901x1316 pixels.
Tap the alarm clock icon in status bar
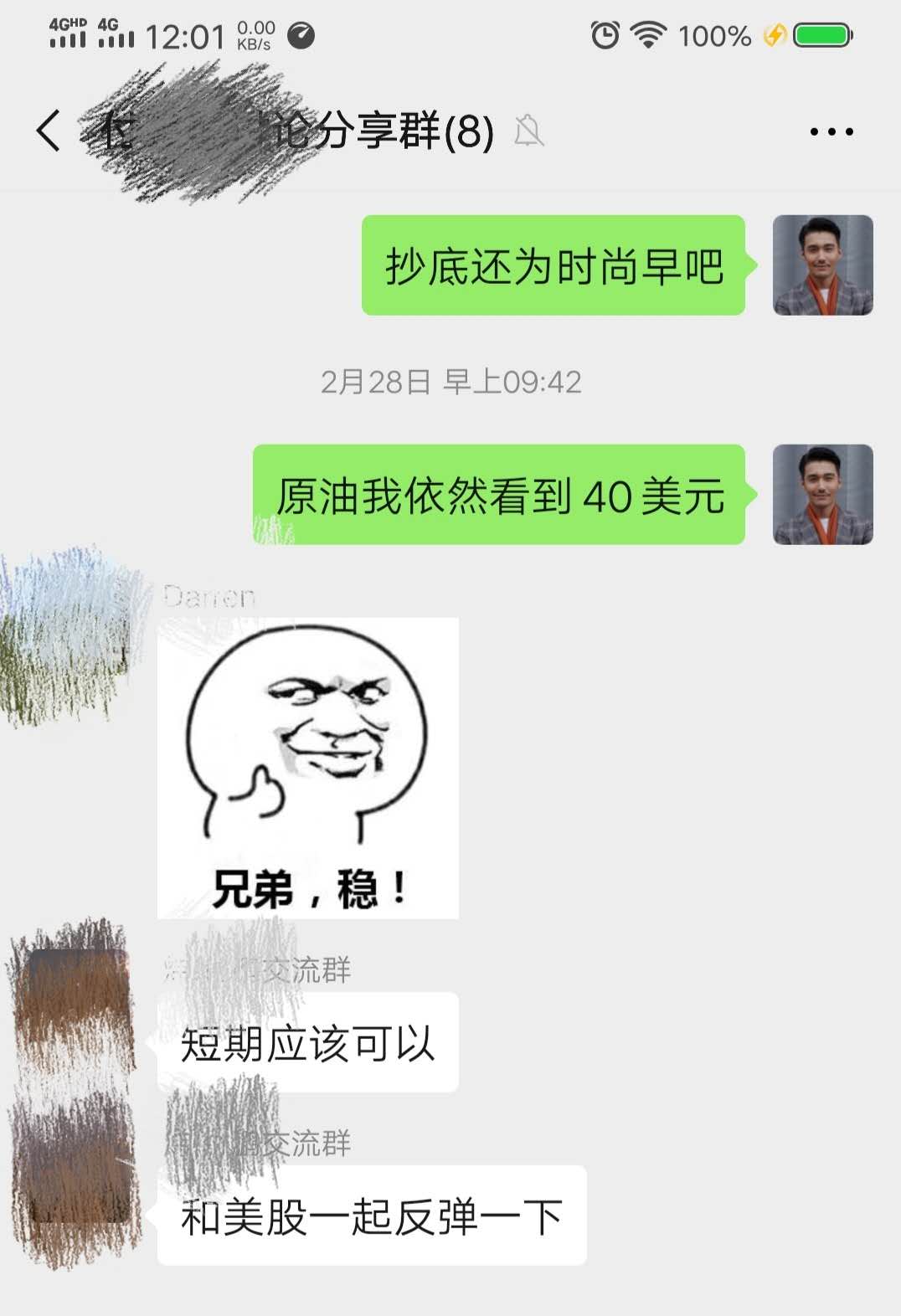(605, 34)
